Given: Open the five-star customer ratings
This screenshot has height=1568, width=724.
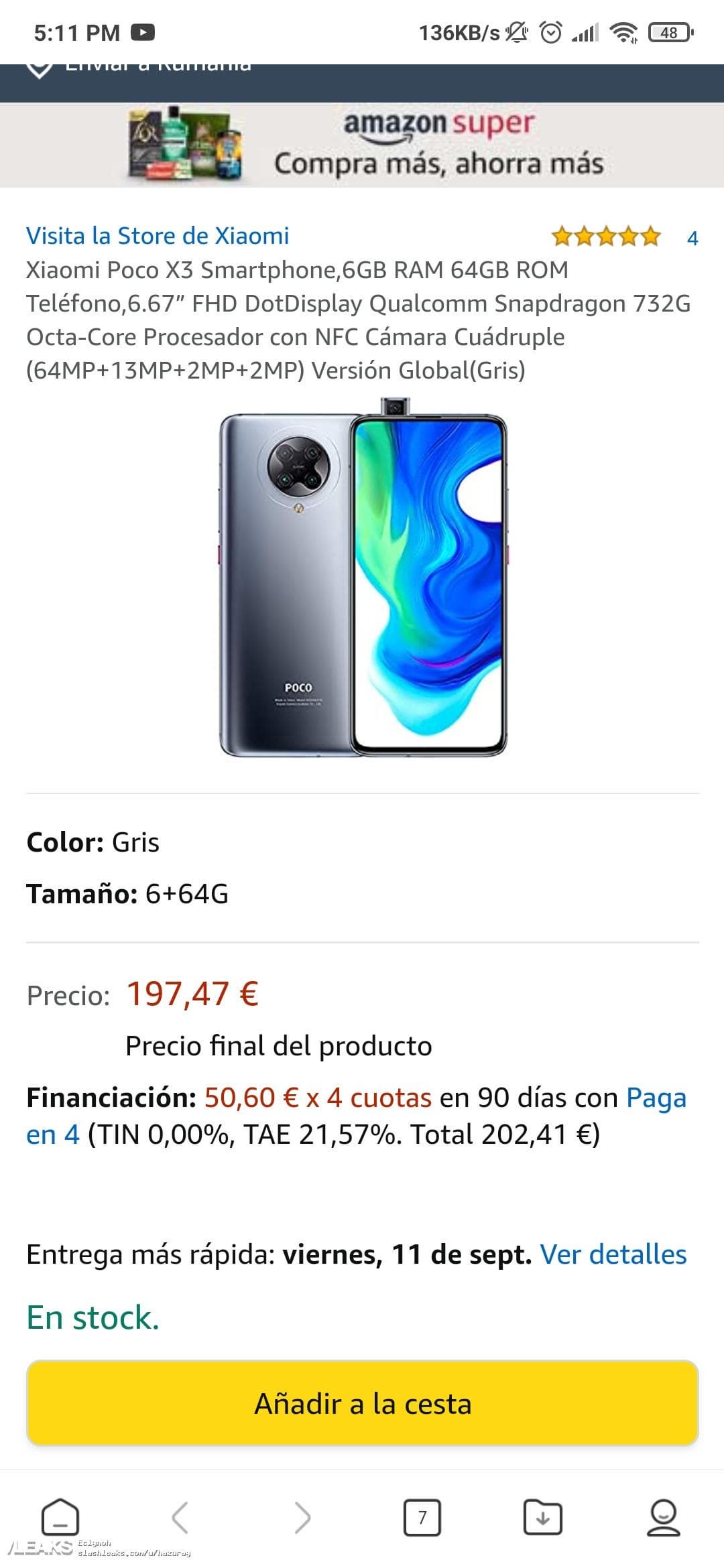Looking at the screenshot, I should [605, 237].
